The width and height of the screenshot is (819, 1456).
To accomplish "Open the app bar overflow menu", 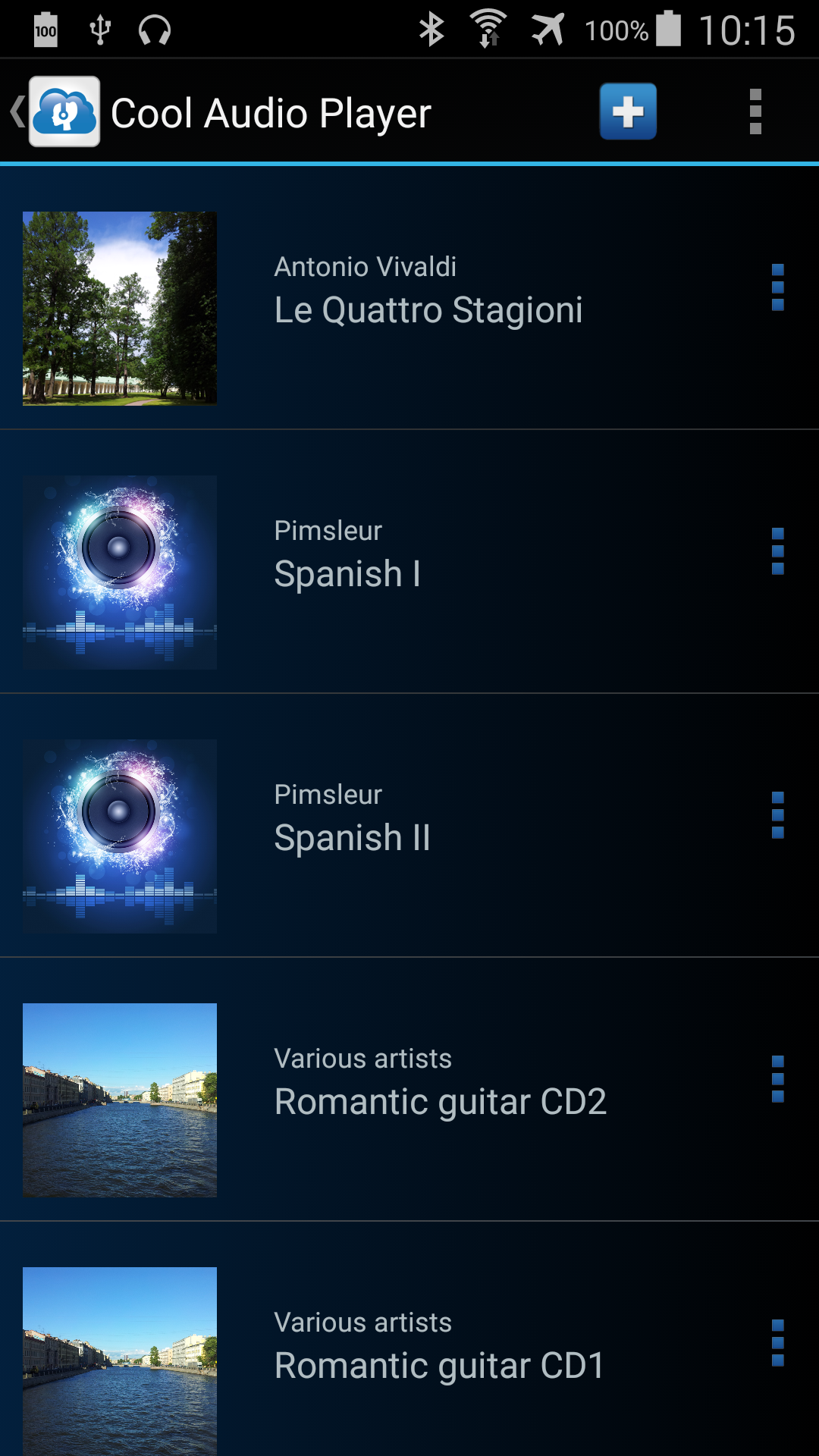I will [x=755, y=111].
